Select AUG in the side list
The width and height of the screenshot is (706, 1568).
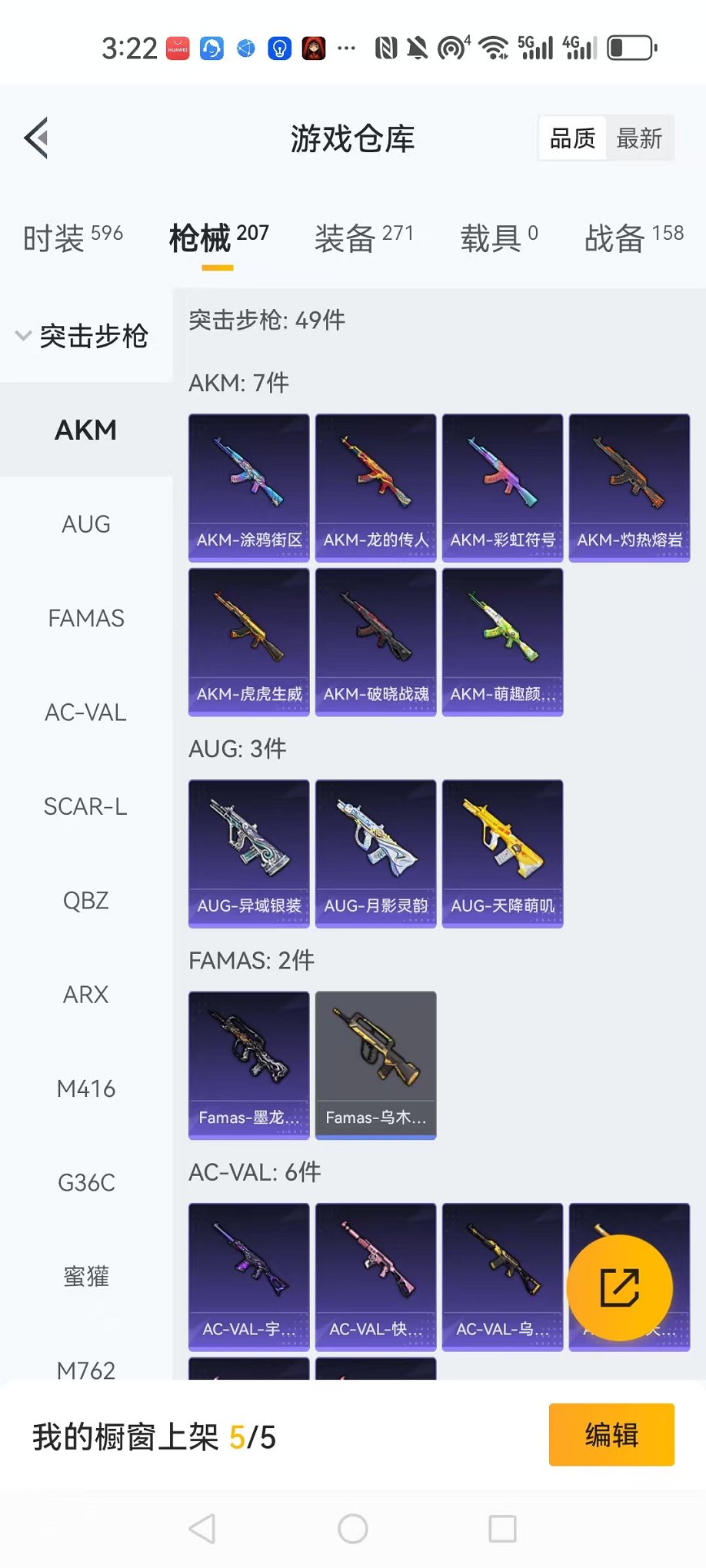(86, 524)
